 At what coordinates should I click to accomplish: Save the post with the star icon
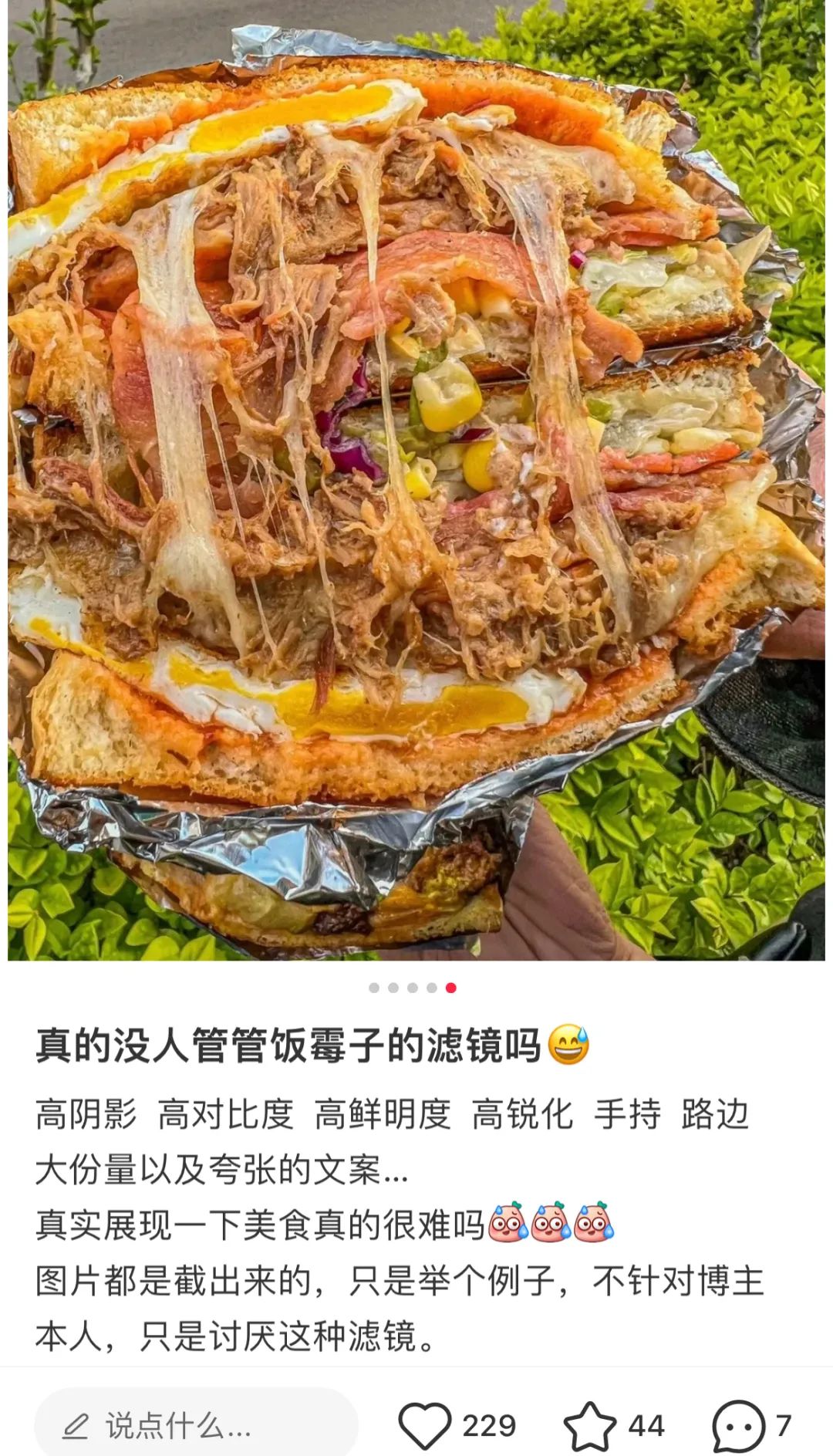tap(590, 1425)
